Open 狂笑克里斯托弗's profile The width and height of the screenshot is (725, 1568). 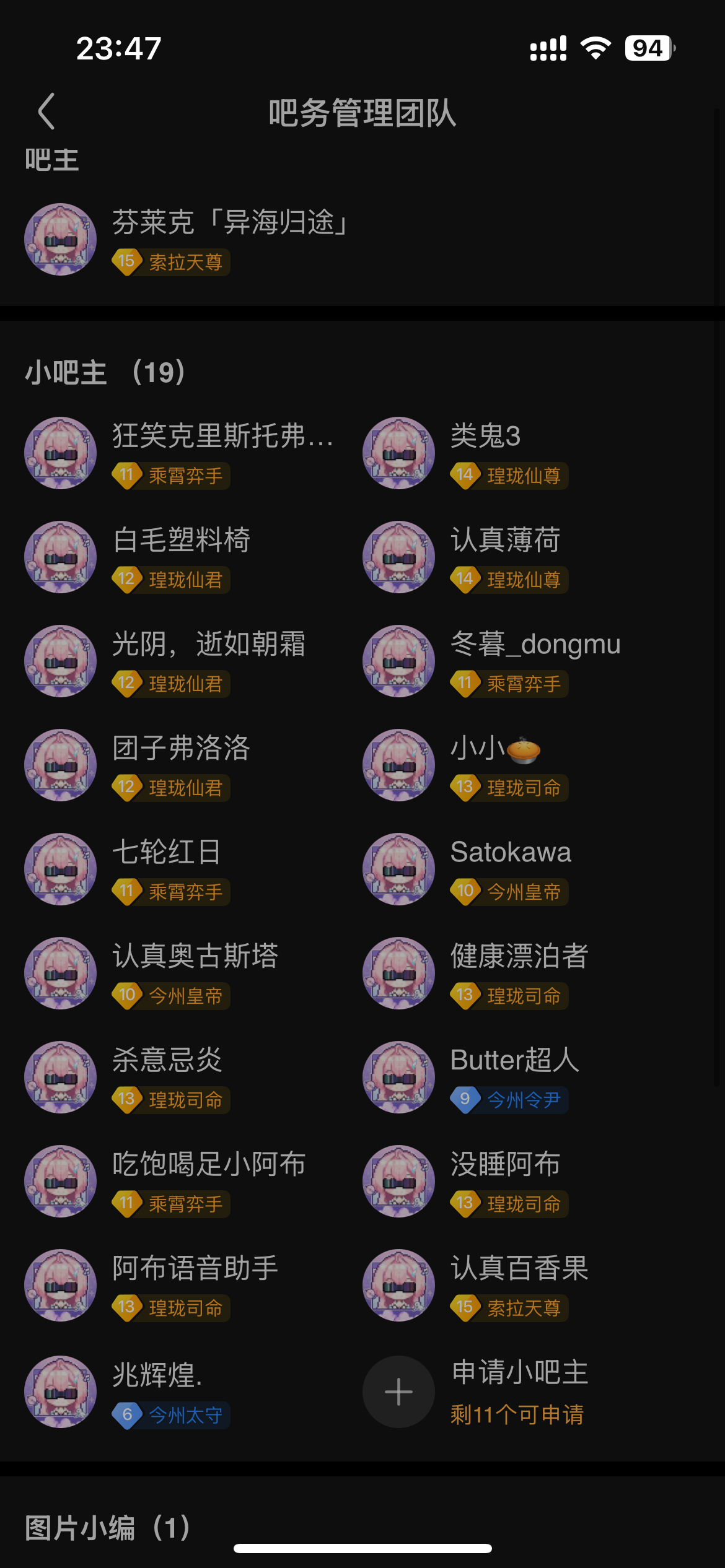[61, 453]
